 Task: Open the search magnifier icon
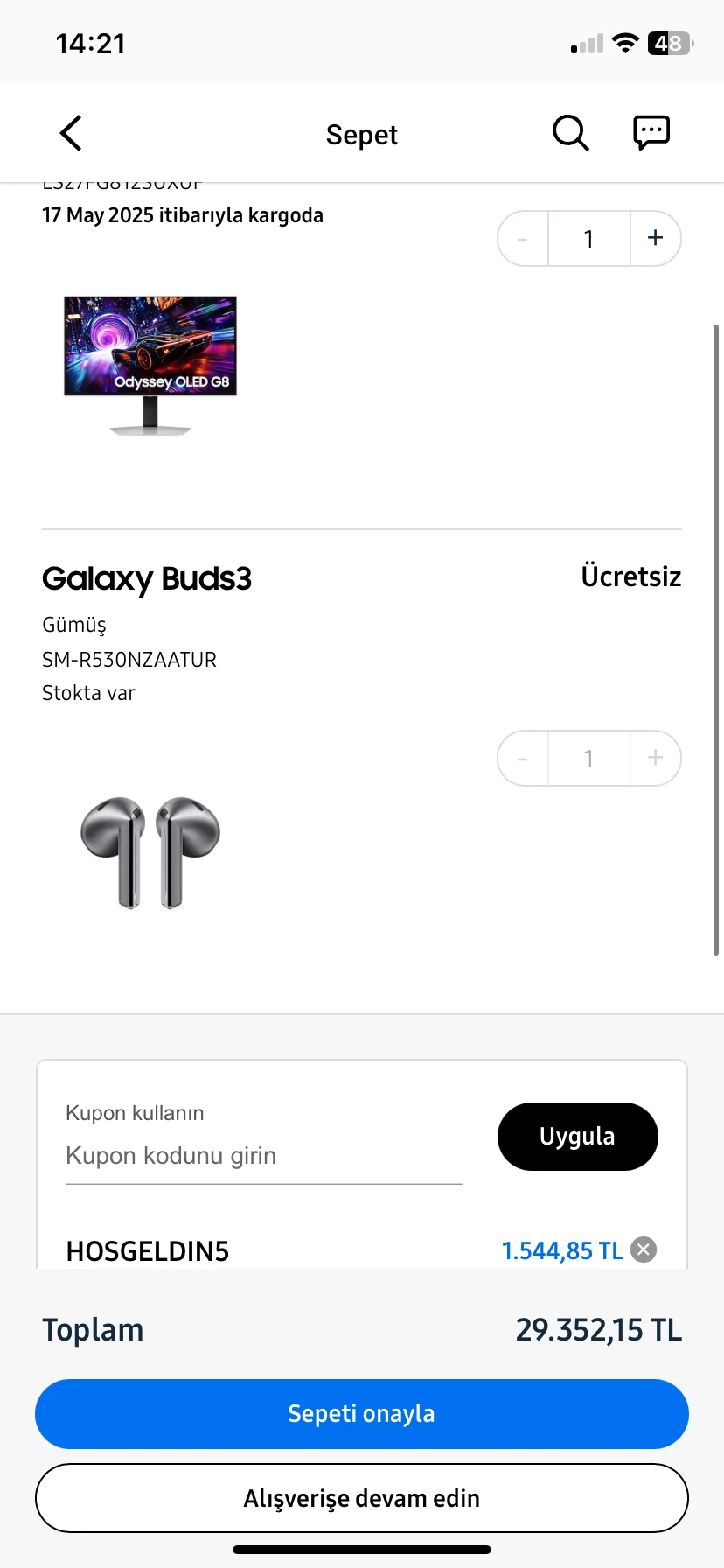pos(570,134)
